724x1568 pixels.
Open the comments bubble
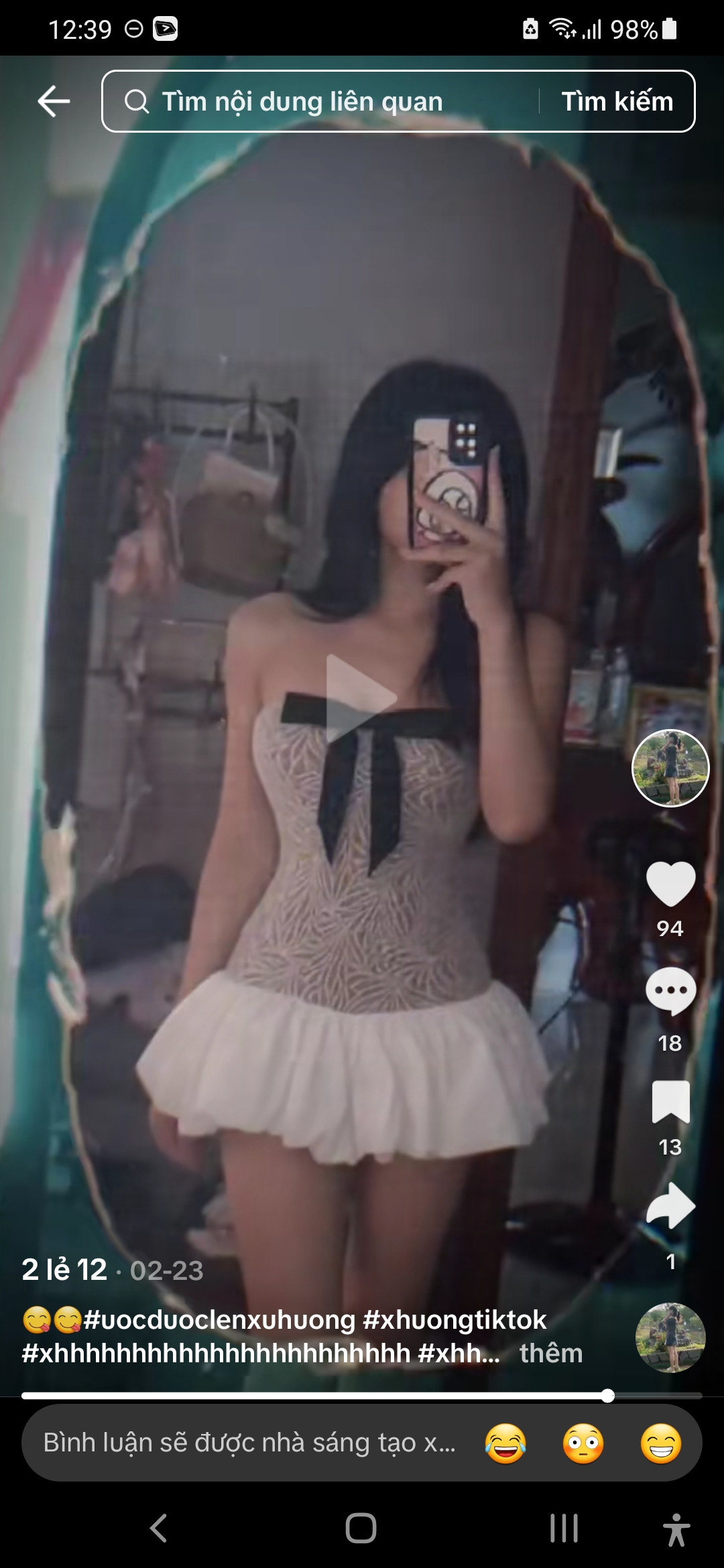[670, 992]
